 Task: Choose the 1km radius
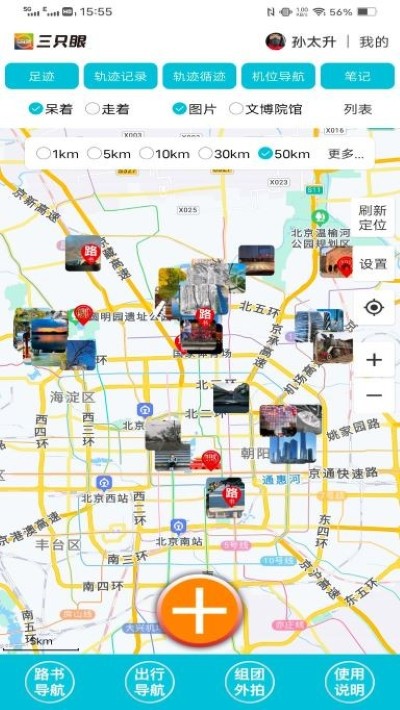[x=58, y=154]
